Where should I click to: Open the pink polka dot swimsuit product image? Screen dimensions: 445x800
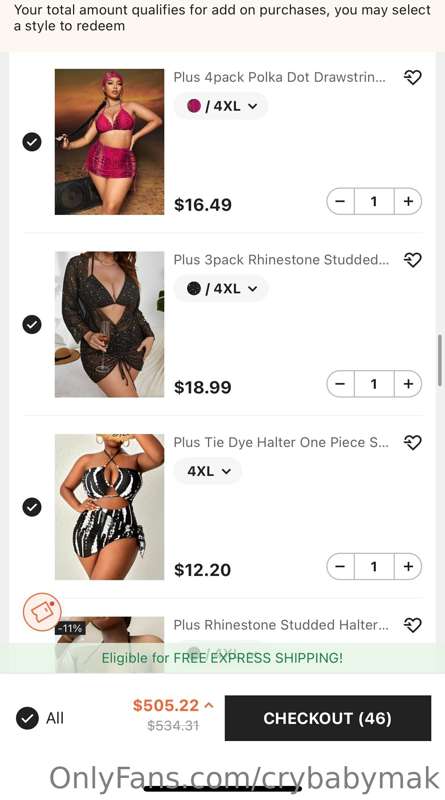pyautogui.click(x=109, y=142)
